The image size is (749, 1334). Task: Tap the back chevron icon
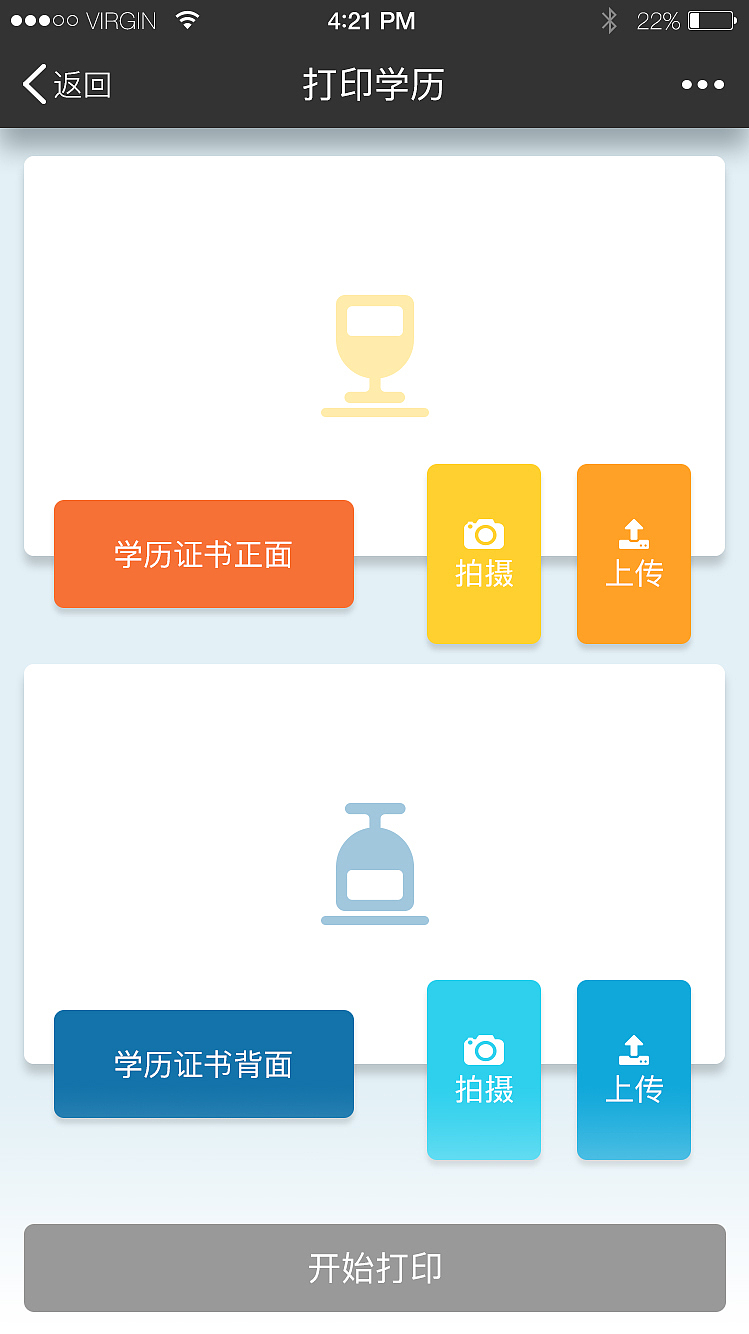(33, 85)
